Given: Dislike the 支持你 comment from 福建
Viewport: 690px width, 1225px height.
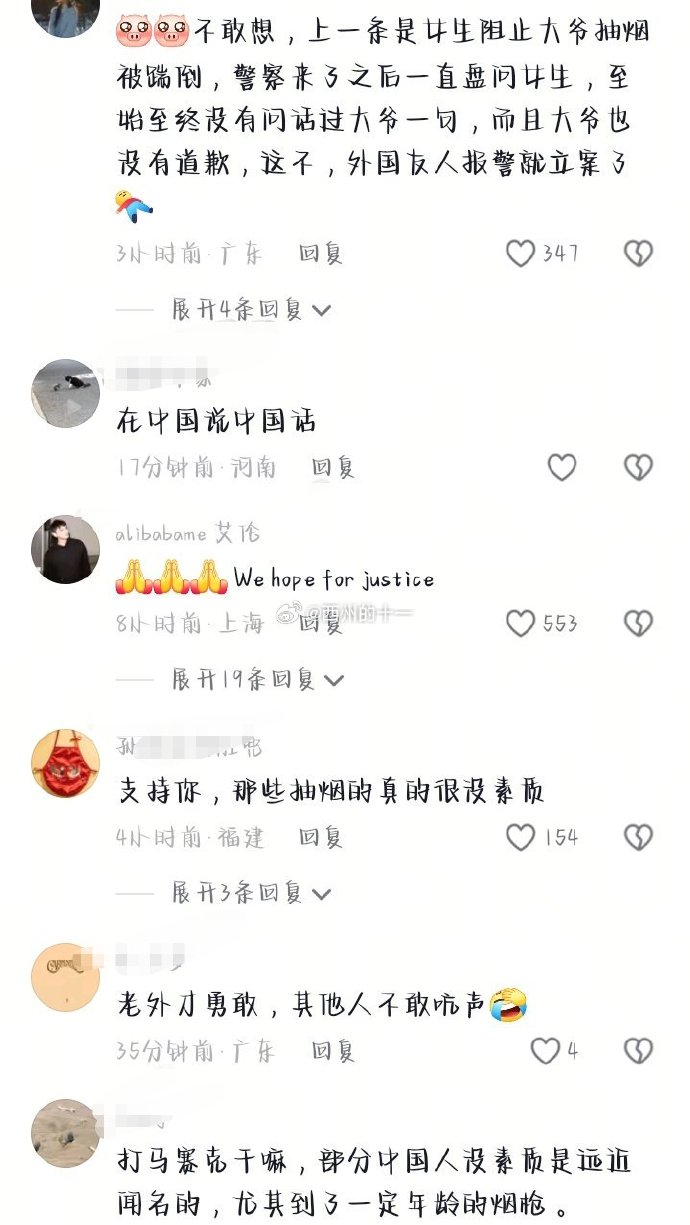Looking at the screenshot, I should [x=638, y=837].
